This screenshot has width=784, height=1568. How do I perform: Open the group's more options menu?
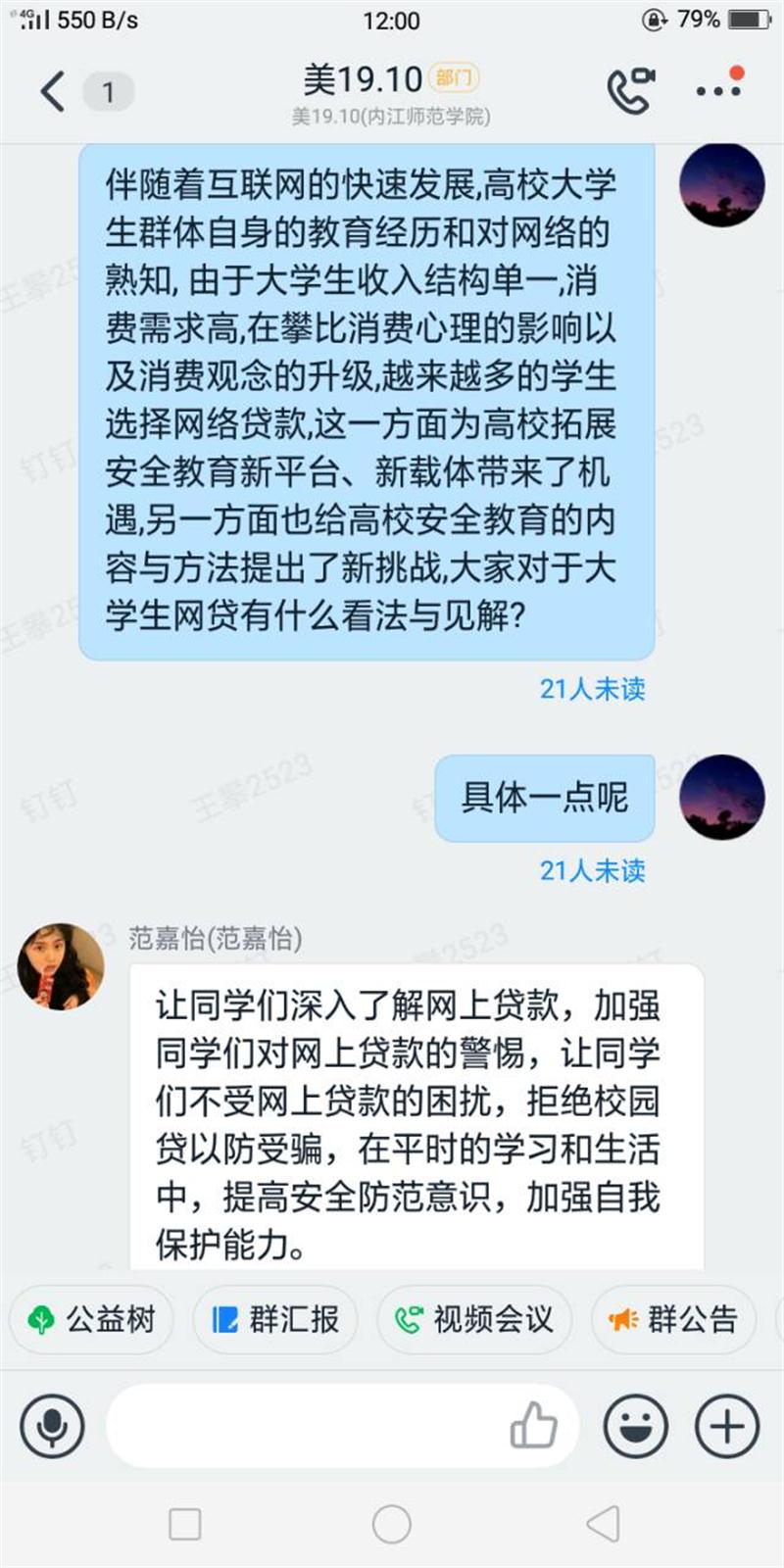718,90
